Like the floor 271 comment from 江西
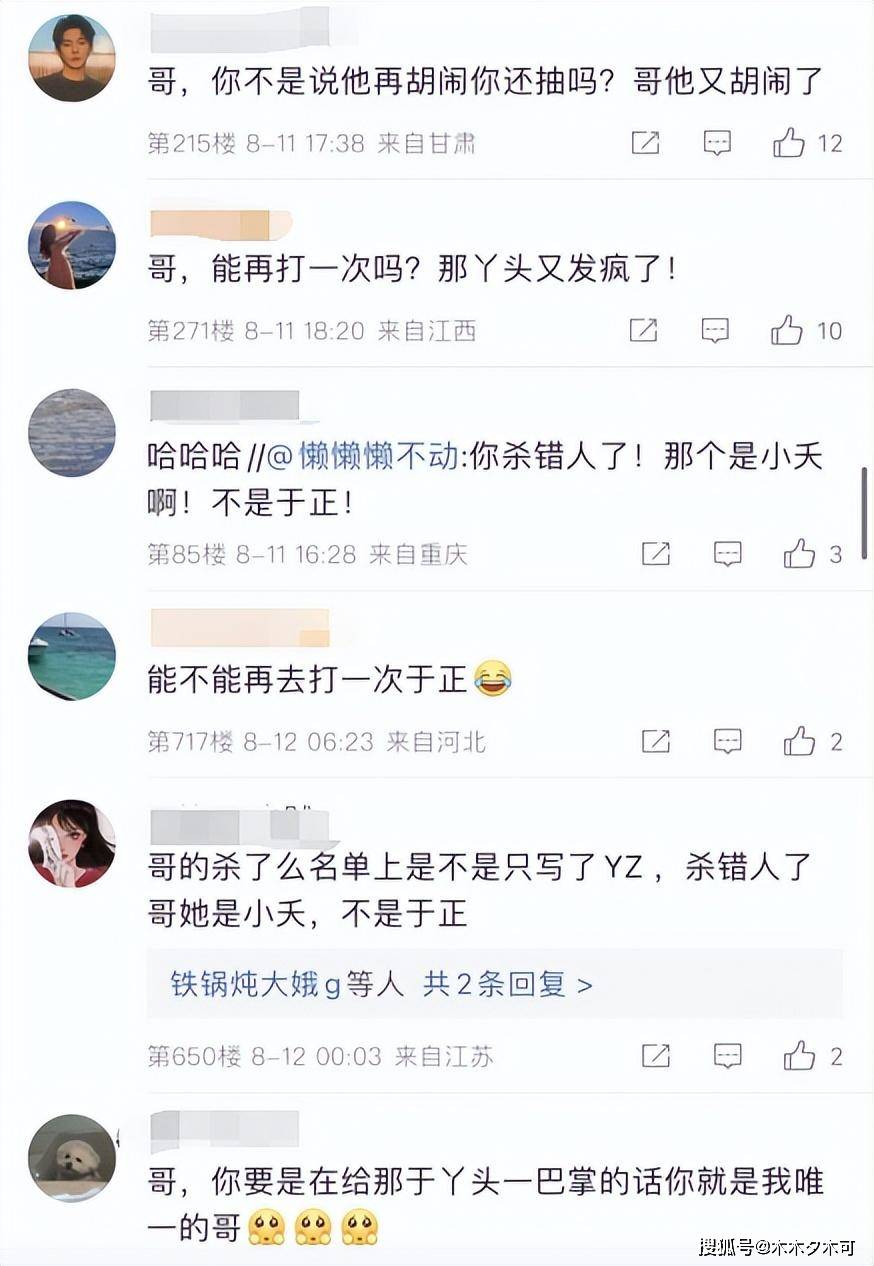This screenshot has height=1266, width=874. click(787, 330)
